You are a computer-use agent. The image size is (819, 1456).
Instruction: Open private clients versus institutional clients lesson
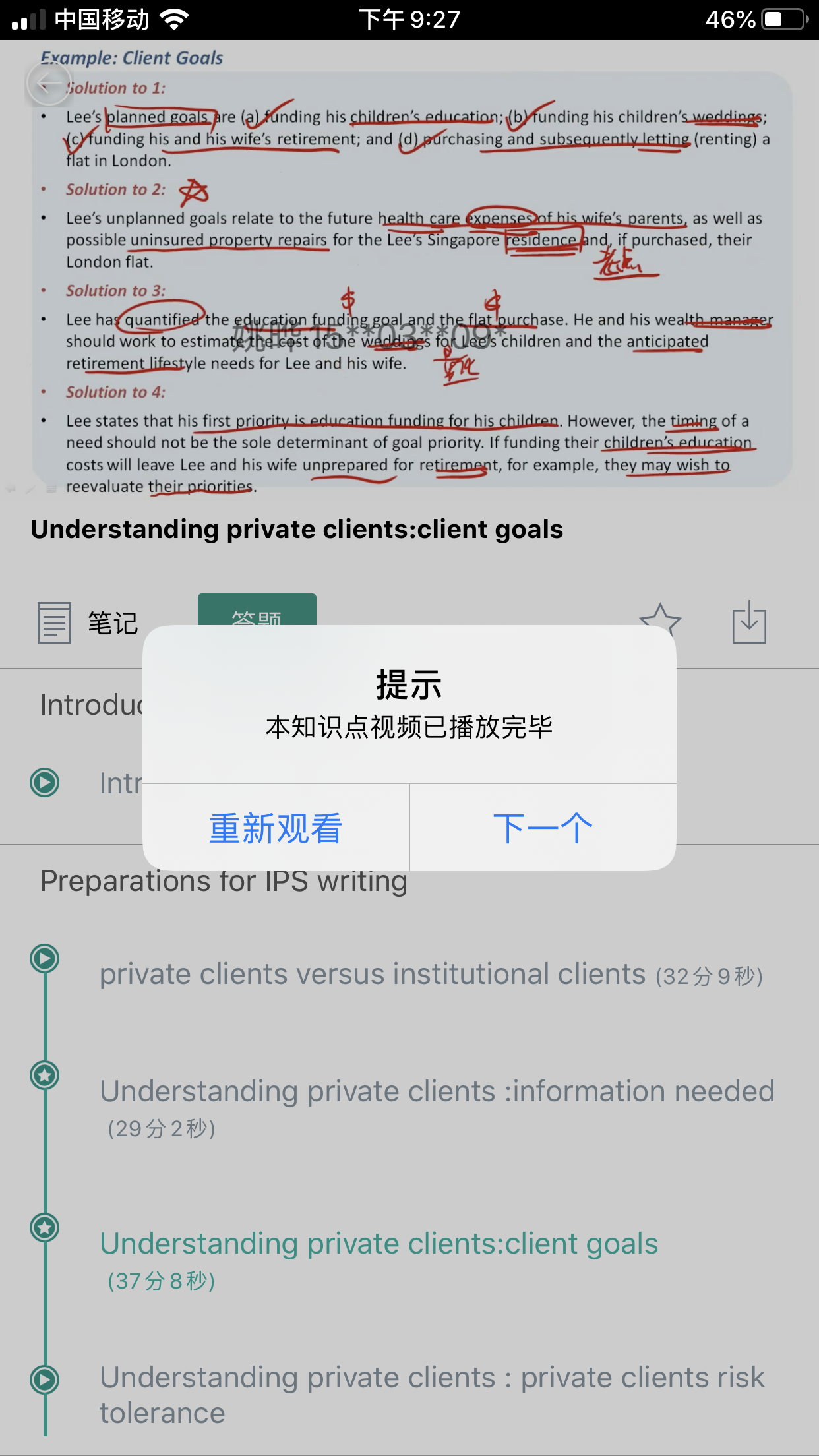372,975
